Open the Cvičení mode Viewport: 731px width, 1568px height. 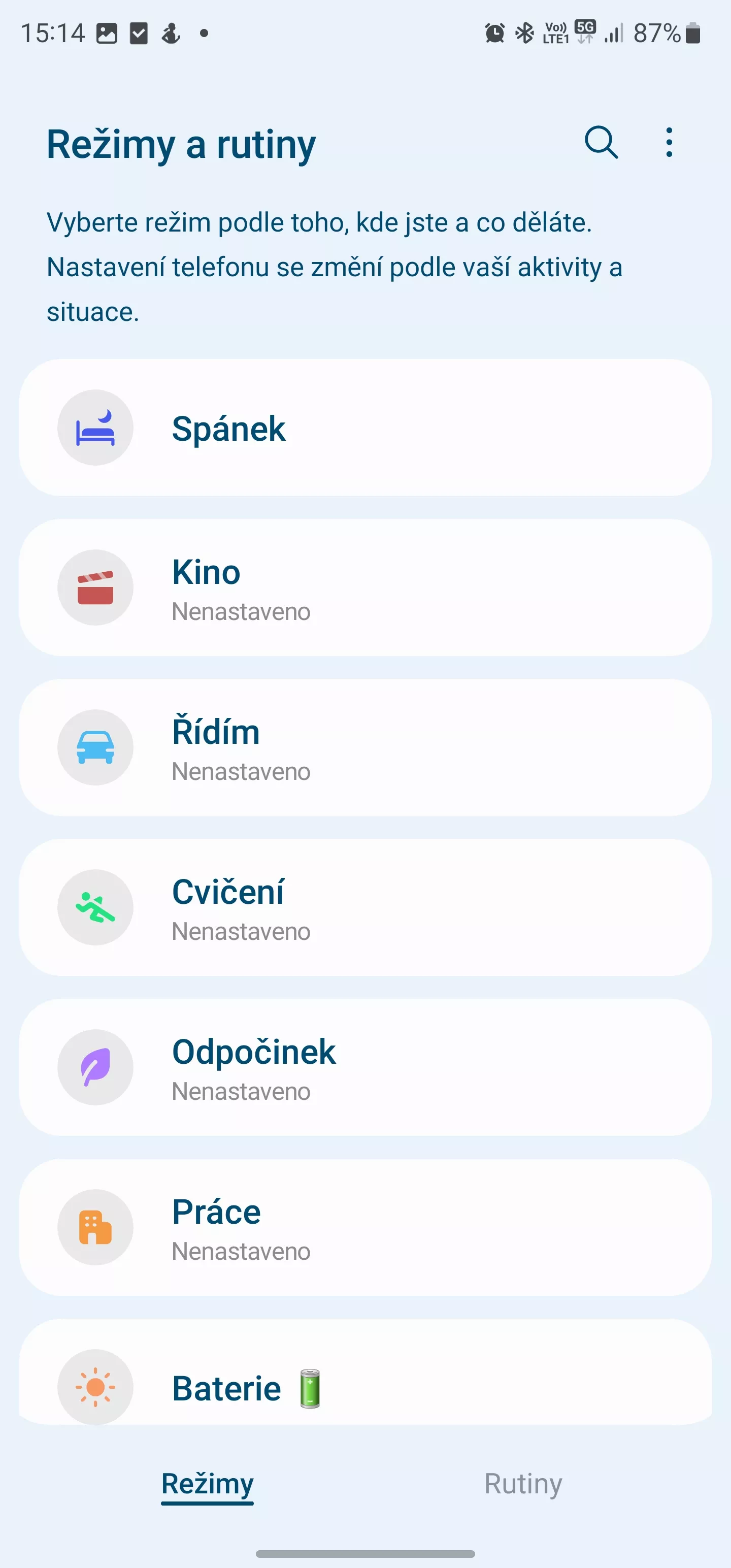[x=365, y=907]
